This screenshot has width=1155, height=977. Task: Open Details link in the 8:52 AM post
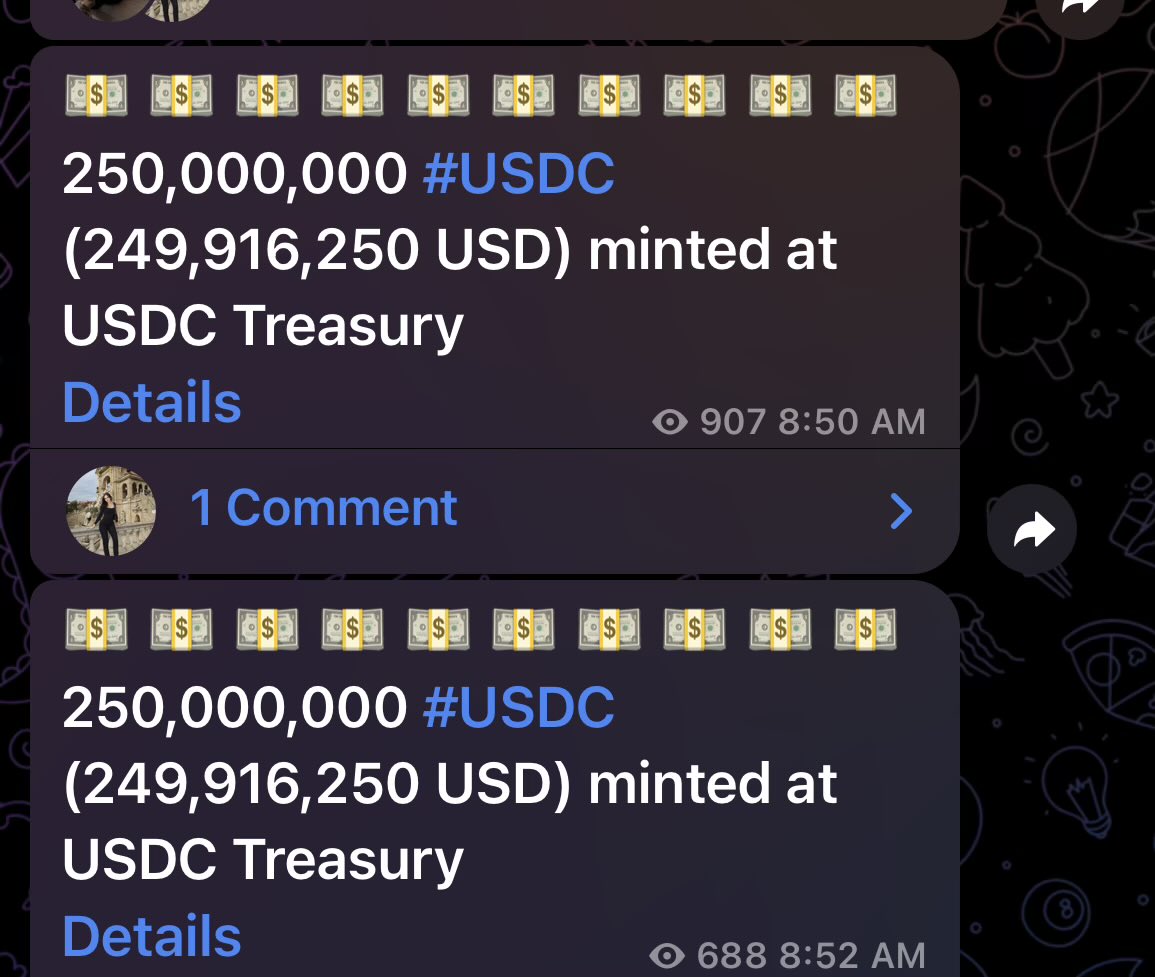pyautogui.click(x=152, y=936)
